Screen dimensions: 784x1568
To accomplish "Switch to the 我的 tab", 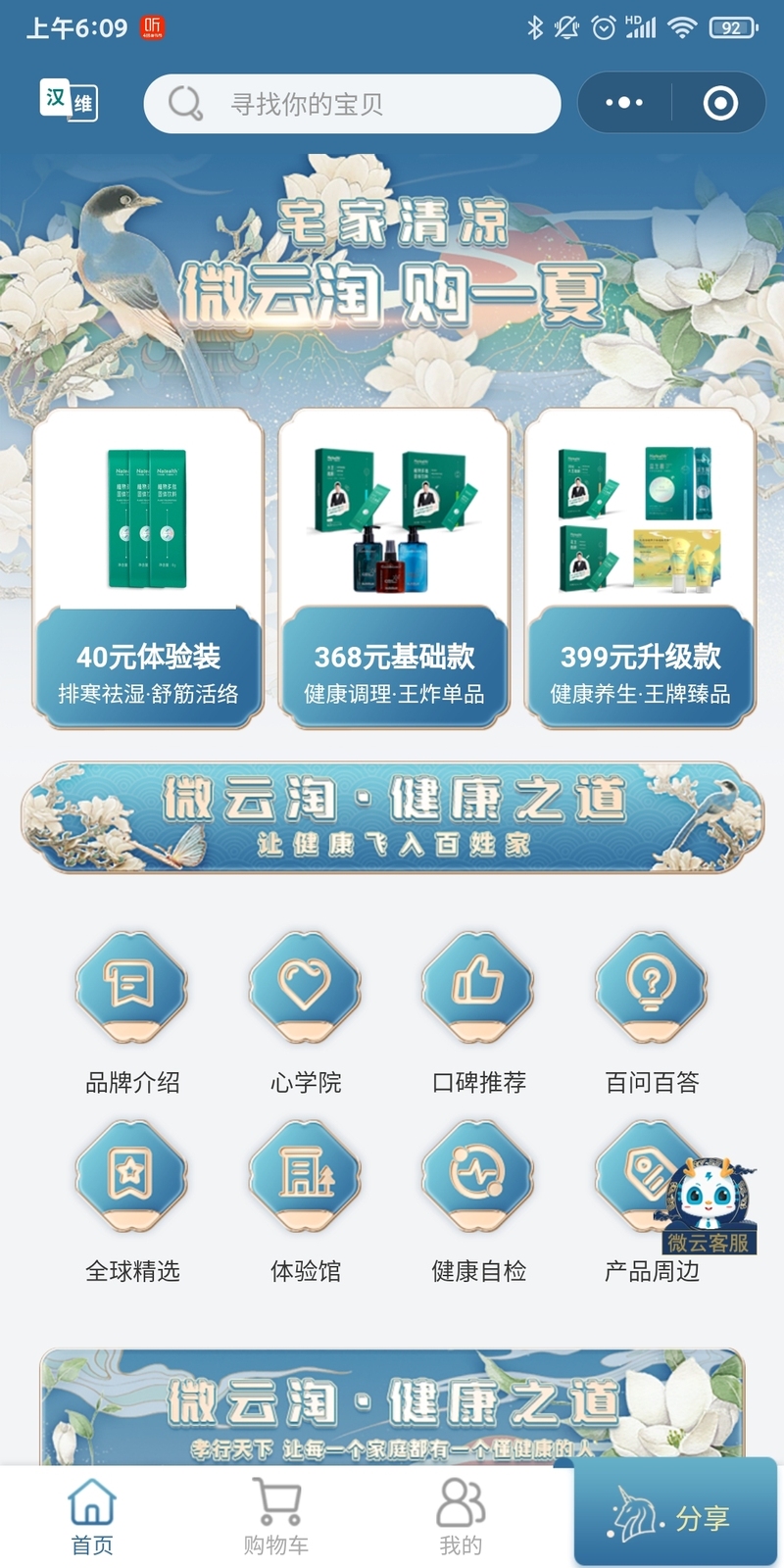I will (x=461, y=1516).
